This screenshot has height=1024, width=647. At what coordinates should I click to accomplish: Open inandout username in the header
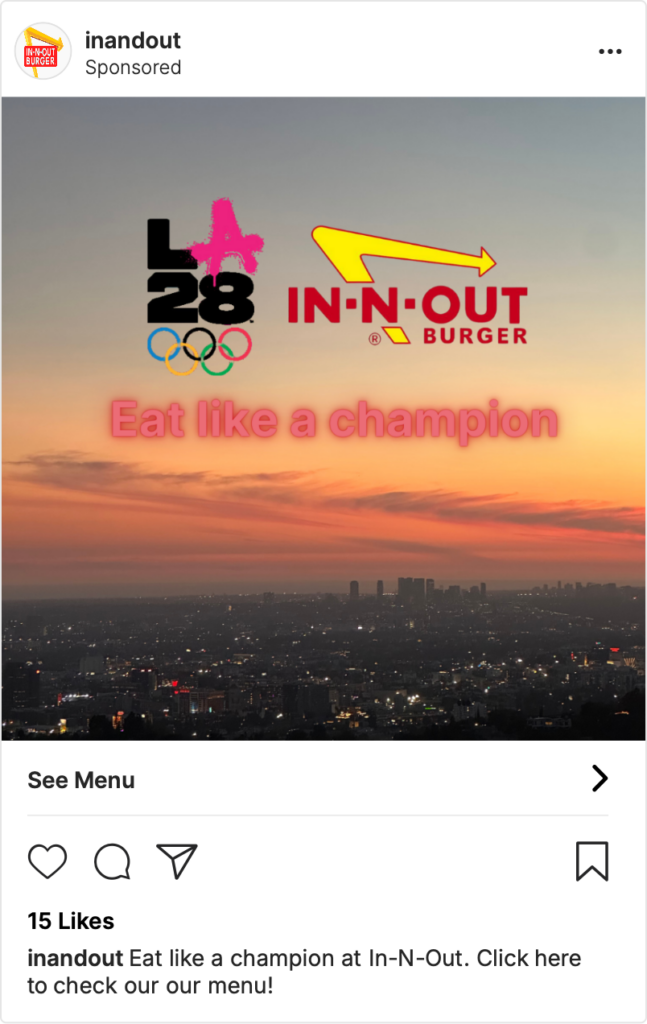[x=133, y=41]
